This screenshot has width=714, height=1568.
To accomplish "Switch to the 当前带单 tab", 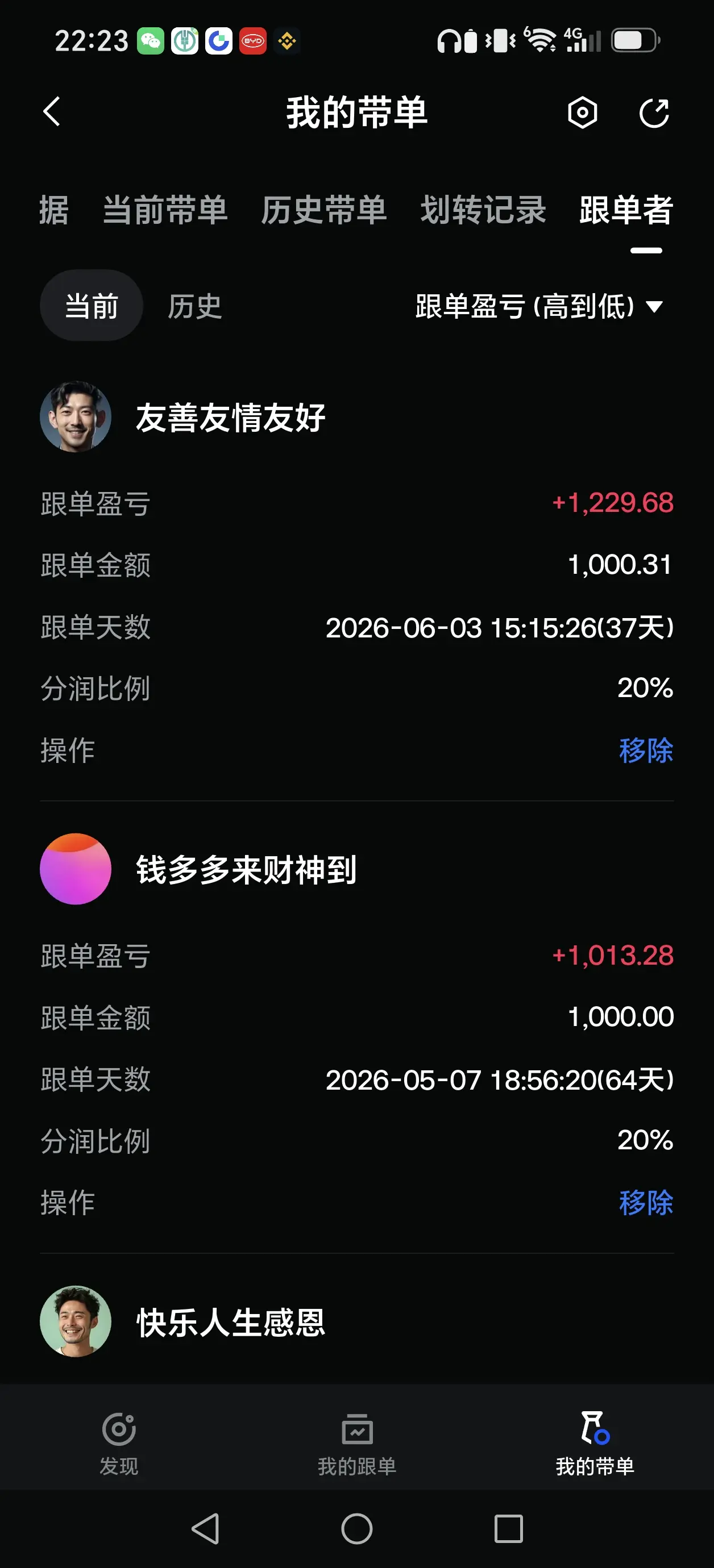I will coord(165,210).
